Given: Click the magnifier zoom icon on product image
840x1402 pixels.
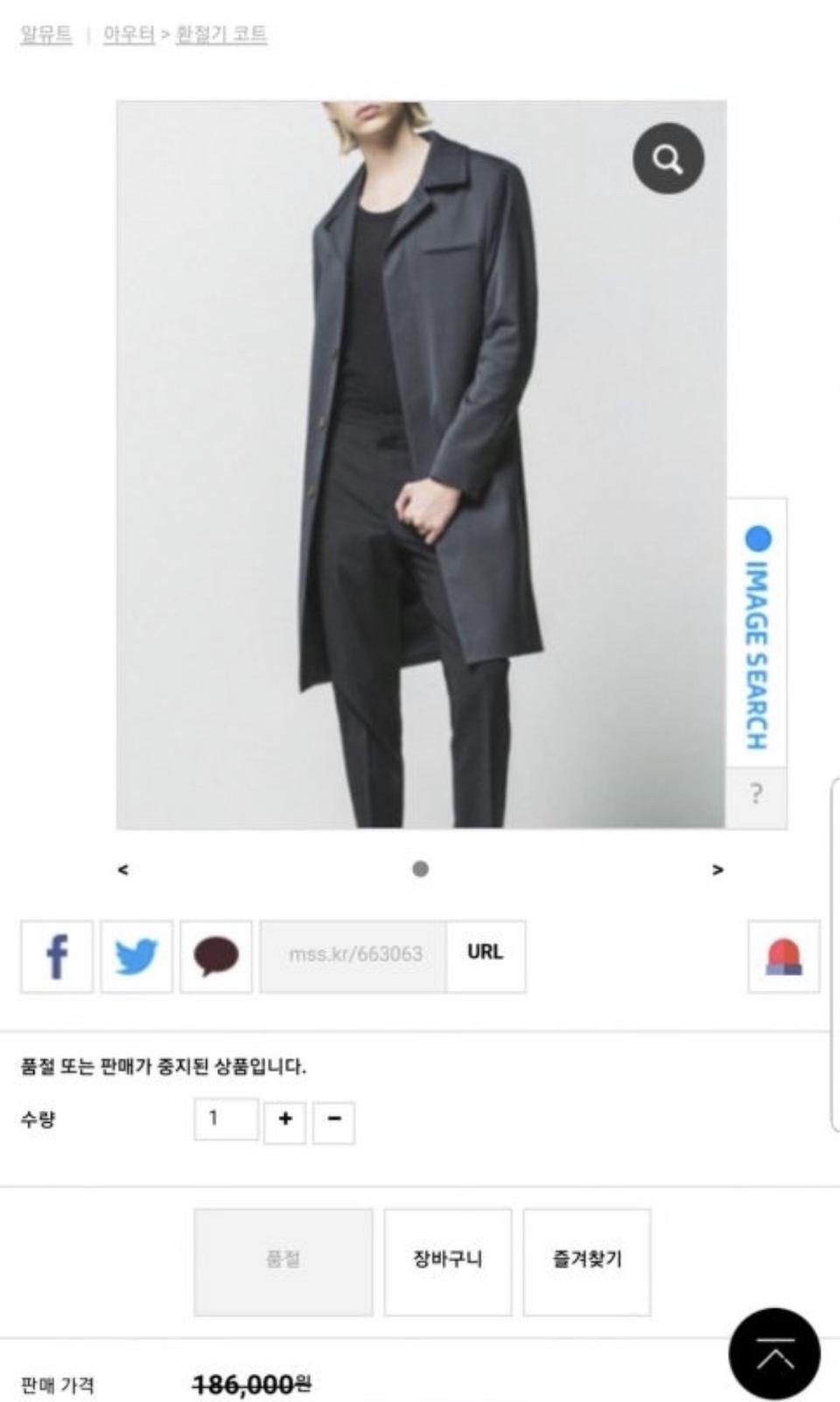Looking at the screenshot, I should point(668,158).
